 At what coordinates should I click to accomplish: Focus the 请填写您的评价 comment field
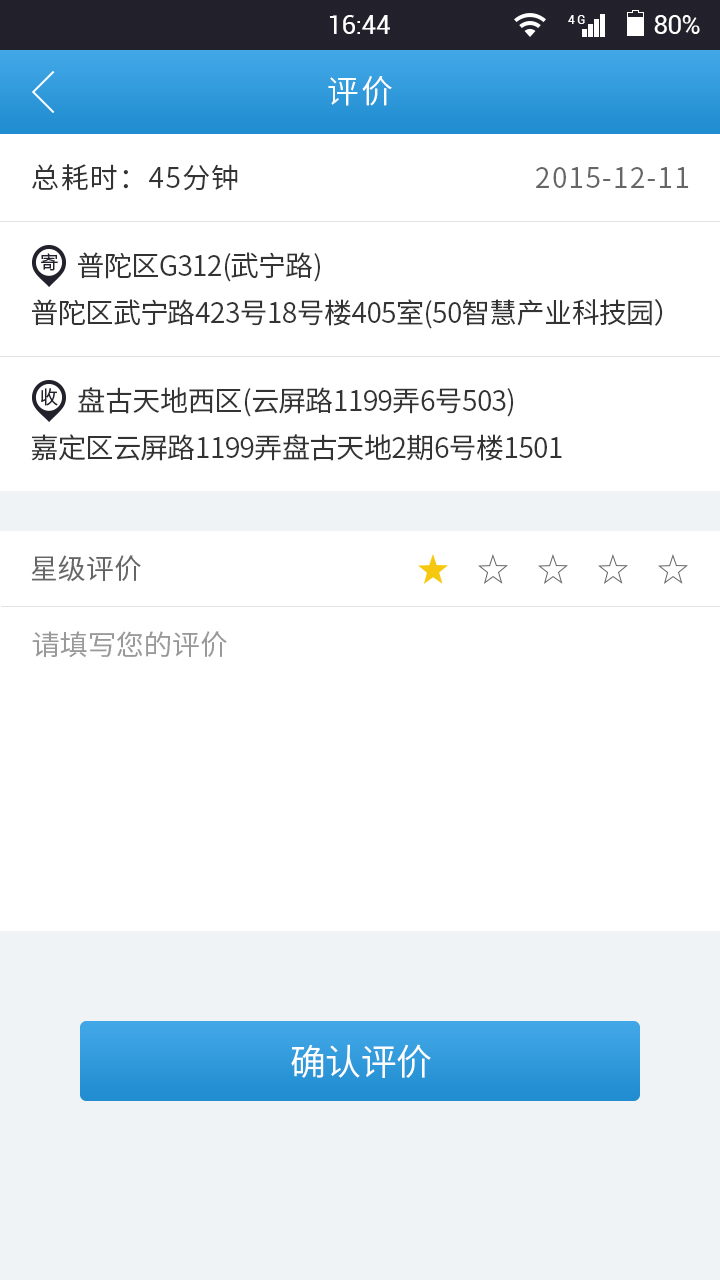click(x=360, y=769)
